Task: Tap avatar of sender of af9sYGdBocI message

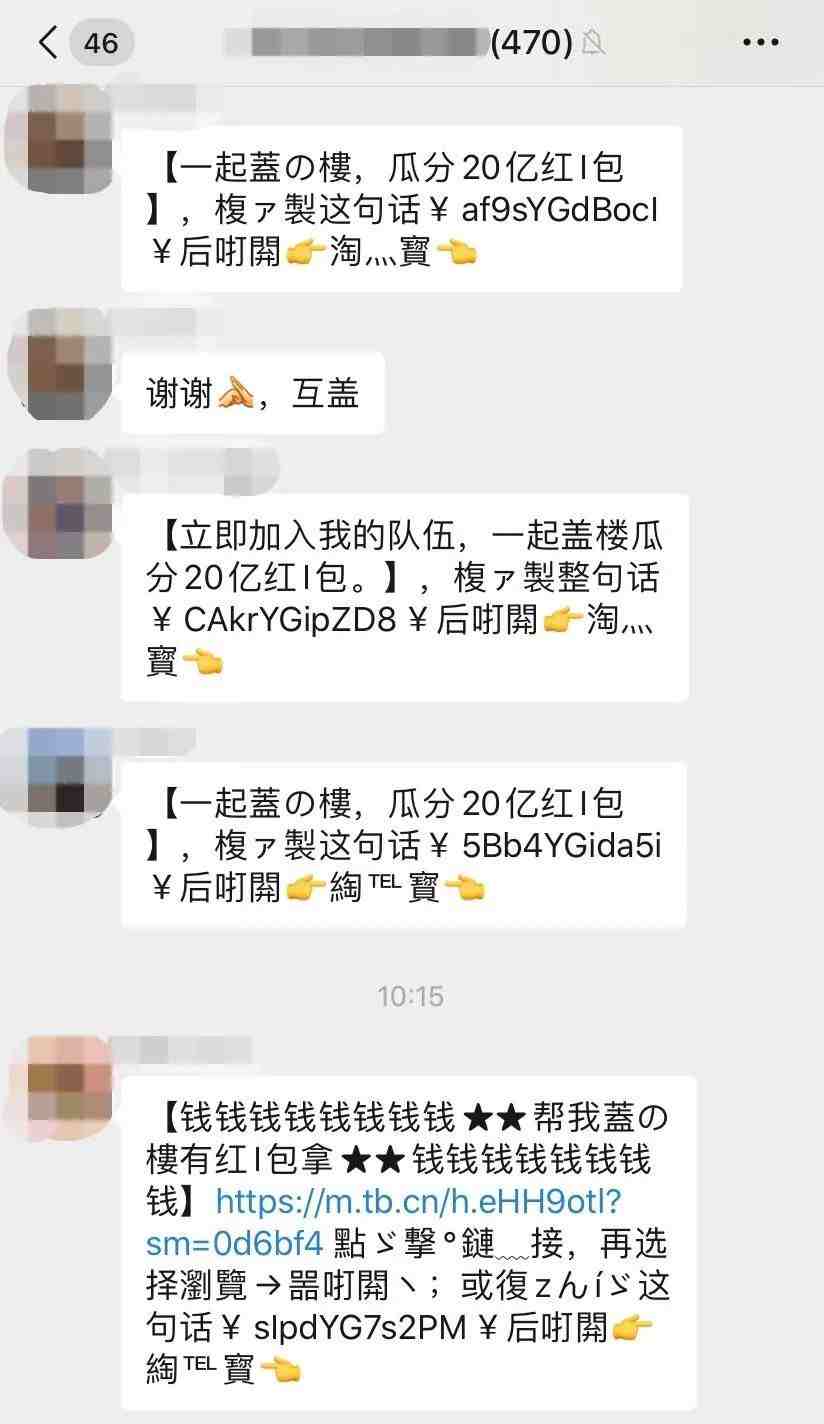Action: 58,138
